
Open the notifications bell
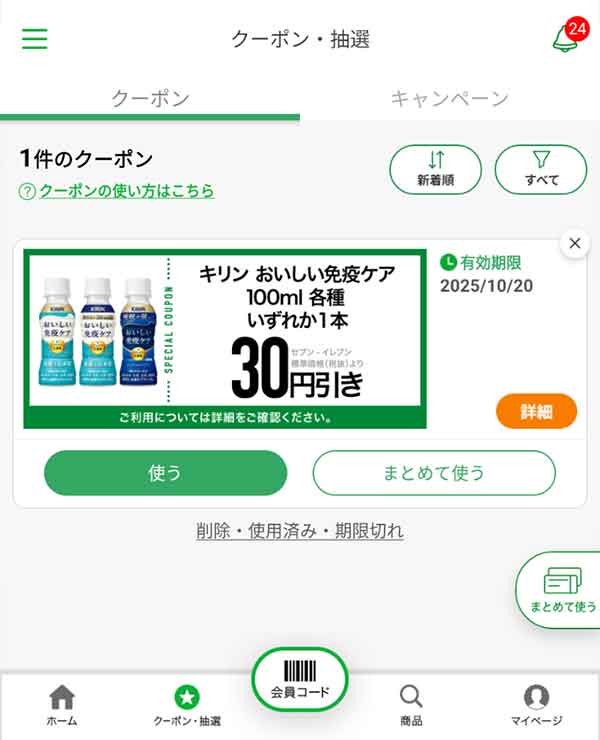[x=566, y=38]
